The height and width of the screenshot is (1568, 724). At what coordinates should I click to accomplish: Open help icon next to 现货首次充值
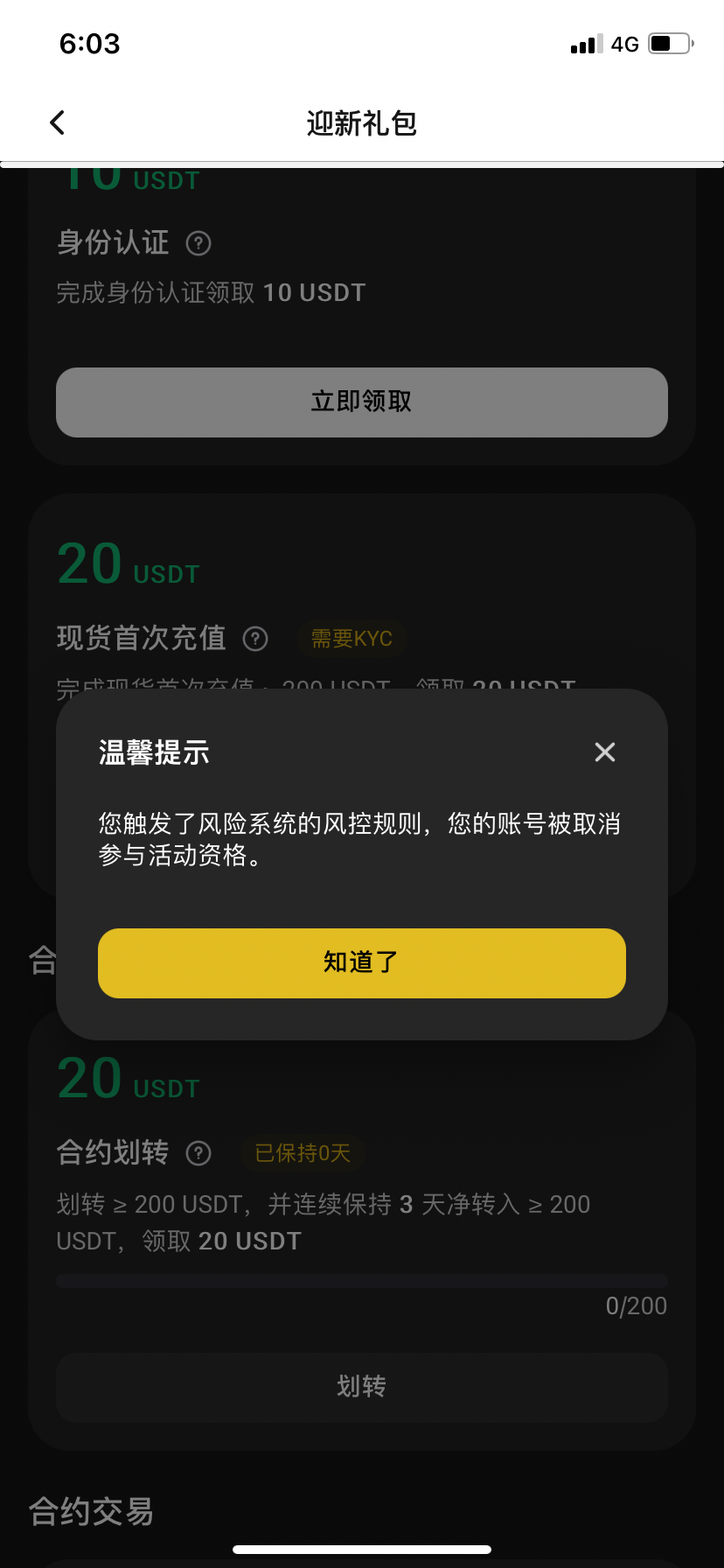pyautogui.click(x=255, y=639)
